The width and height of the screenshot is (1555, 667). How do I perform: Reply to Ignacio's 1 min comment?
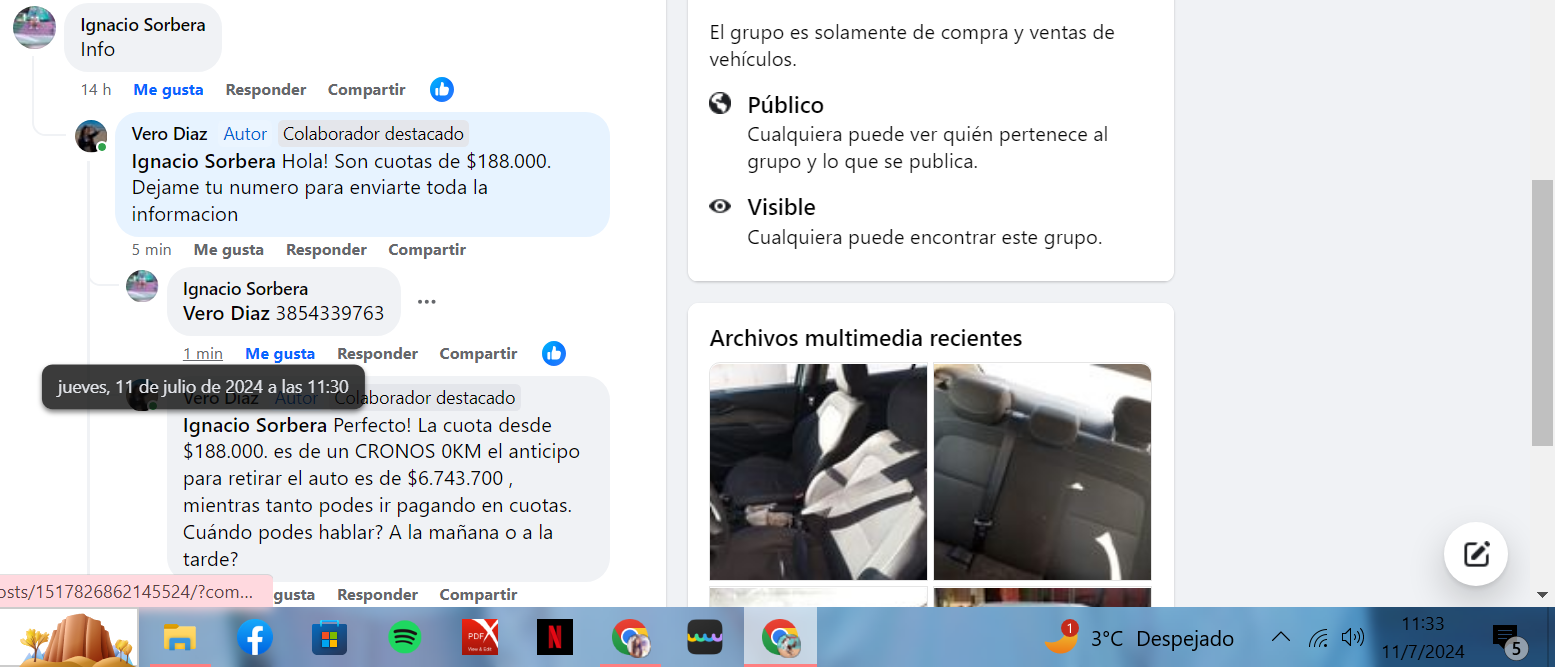point(377,354)
